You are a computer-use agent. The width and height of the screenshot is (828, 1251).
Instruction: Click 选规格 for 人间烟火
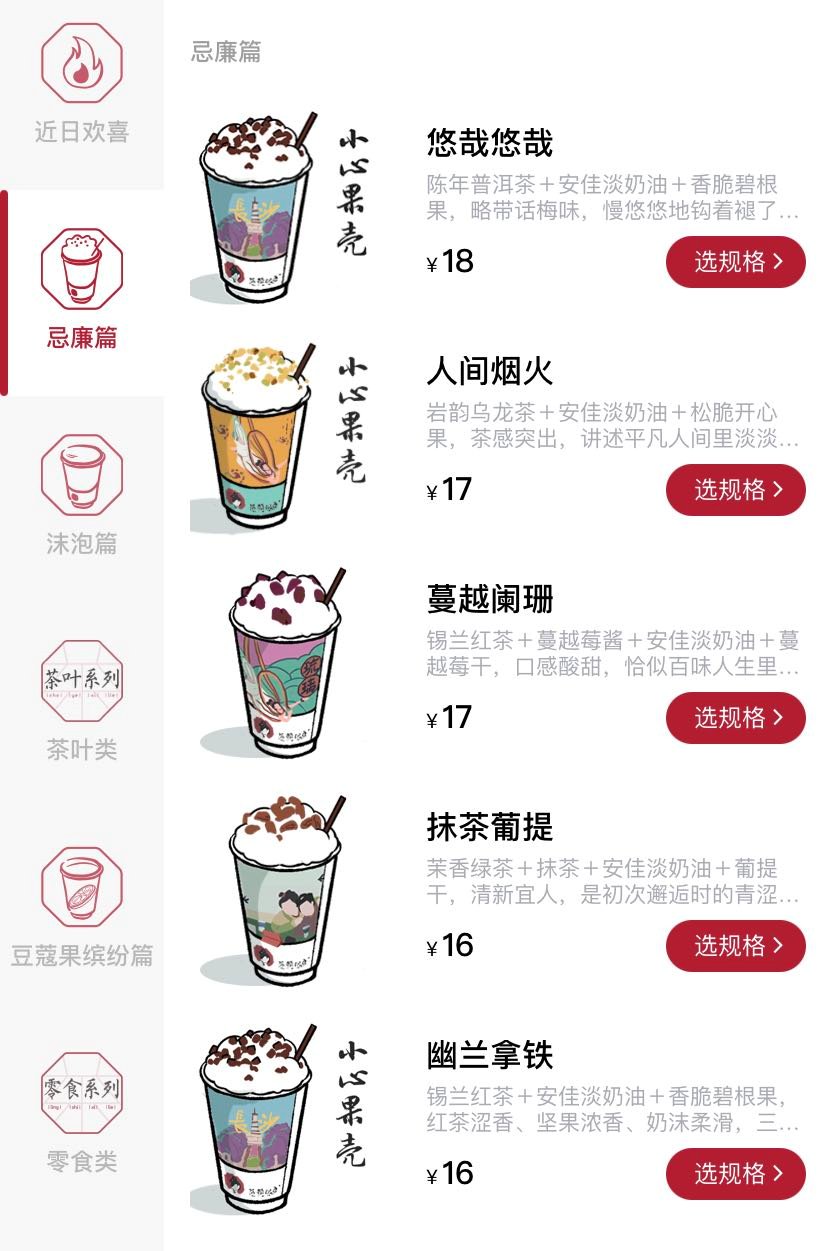[x=735, y=490]
